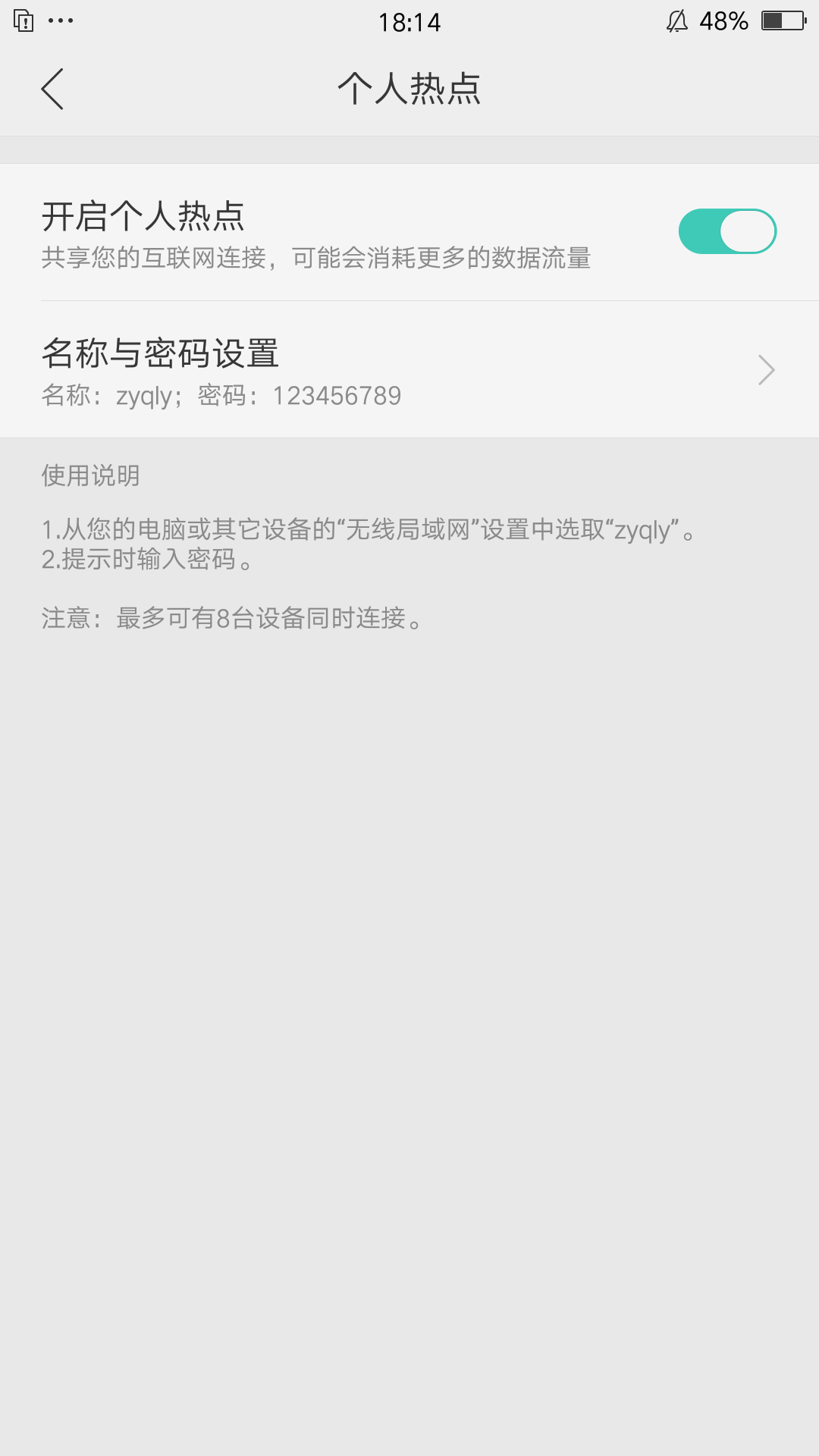
Task: Open 名称与密码设置
Action: pyautogui.click(x=409, y=370)
